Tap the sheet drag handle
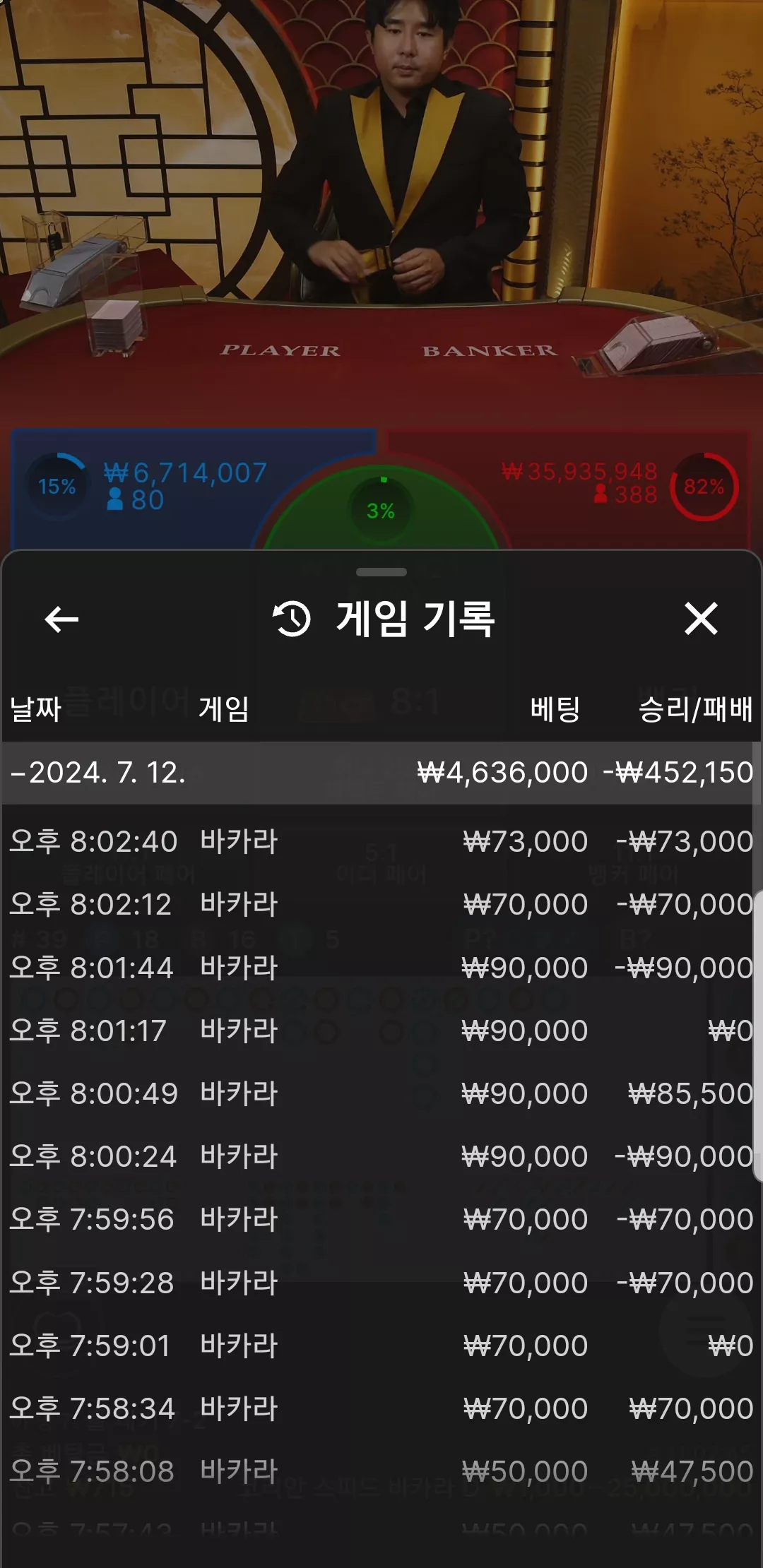 click(381, 572)
